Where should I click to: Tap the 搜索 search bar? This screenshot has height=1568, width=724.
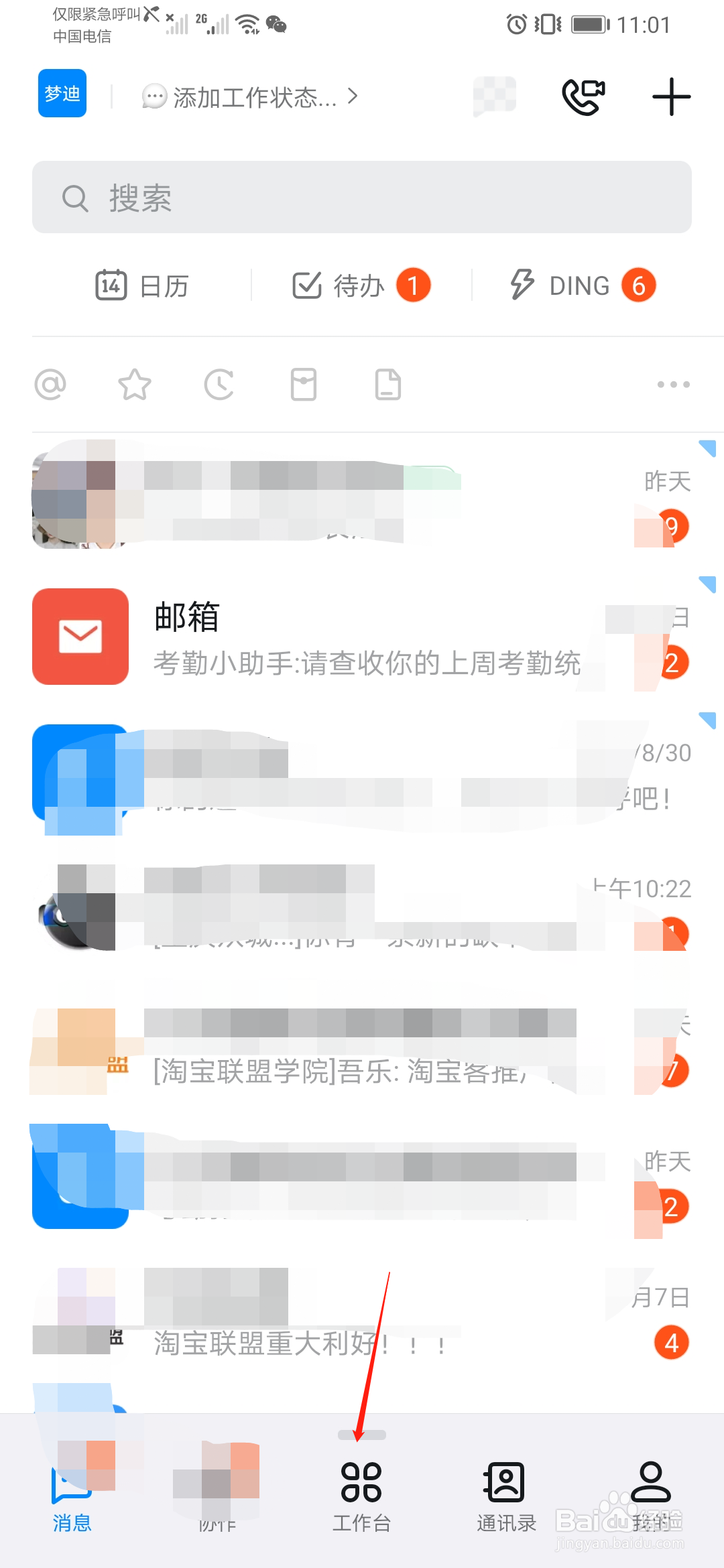(x=362, y=198)
